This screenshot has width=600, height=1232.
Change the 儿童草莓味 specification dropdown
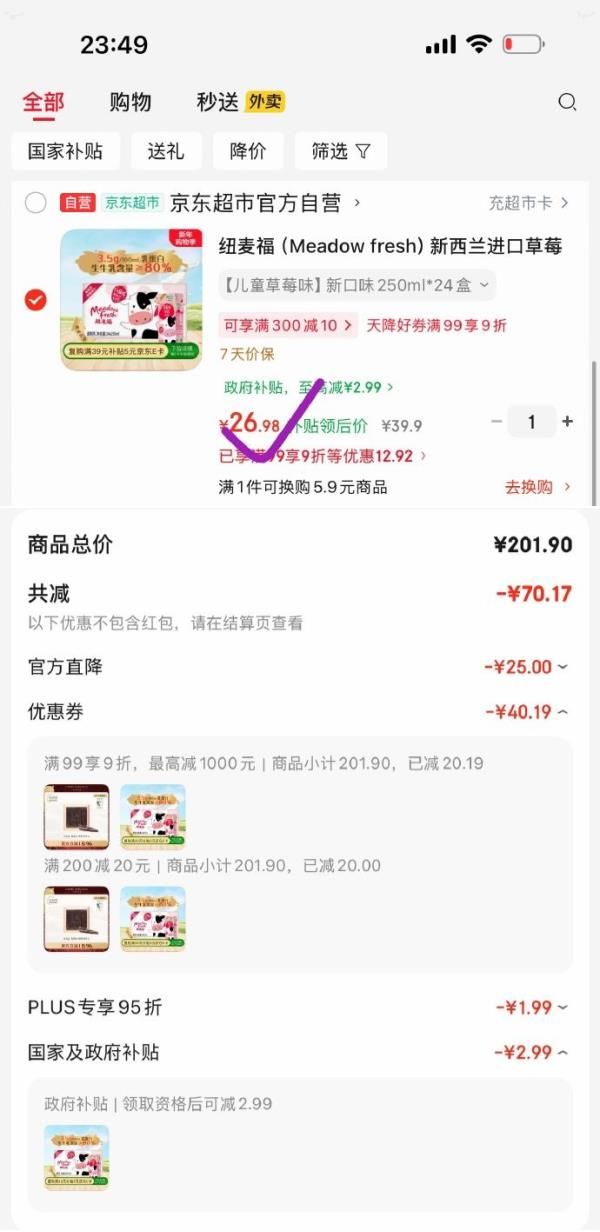point(357,285)
